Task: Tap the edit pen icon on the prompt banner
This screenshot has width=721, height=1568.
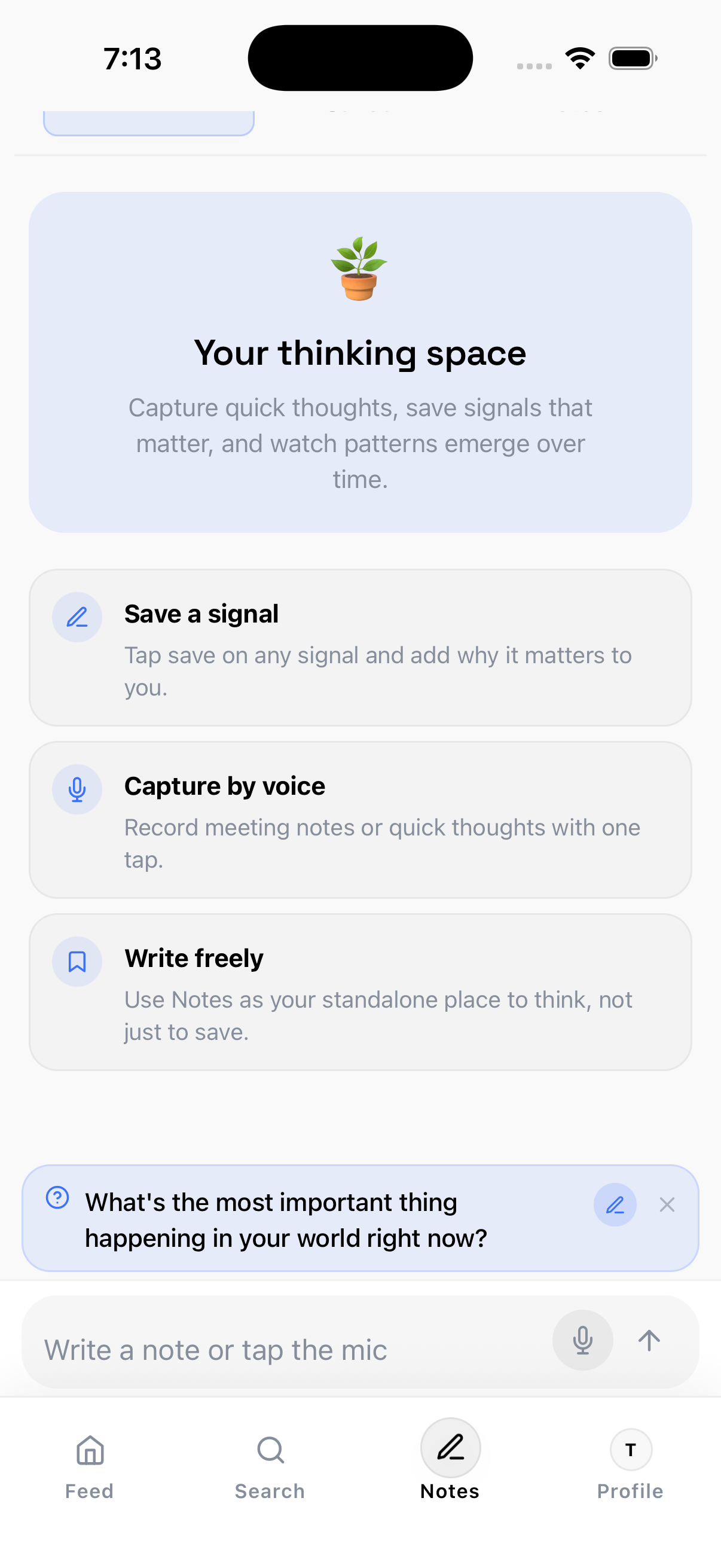Action: coord(615,1204)
